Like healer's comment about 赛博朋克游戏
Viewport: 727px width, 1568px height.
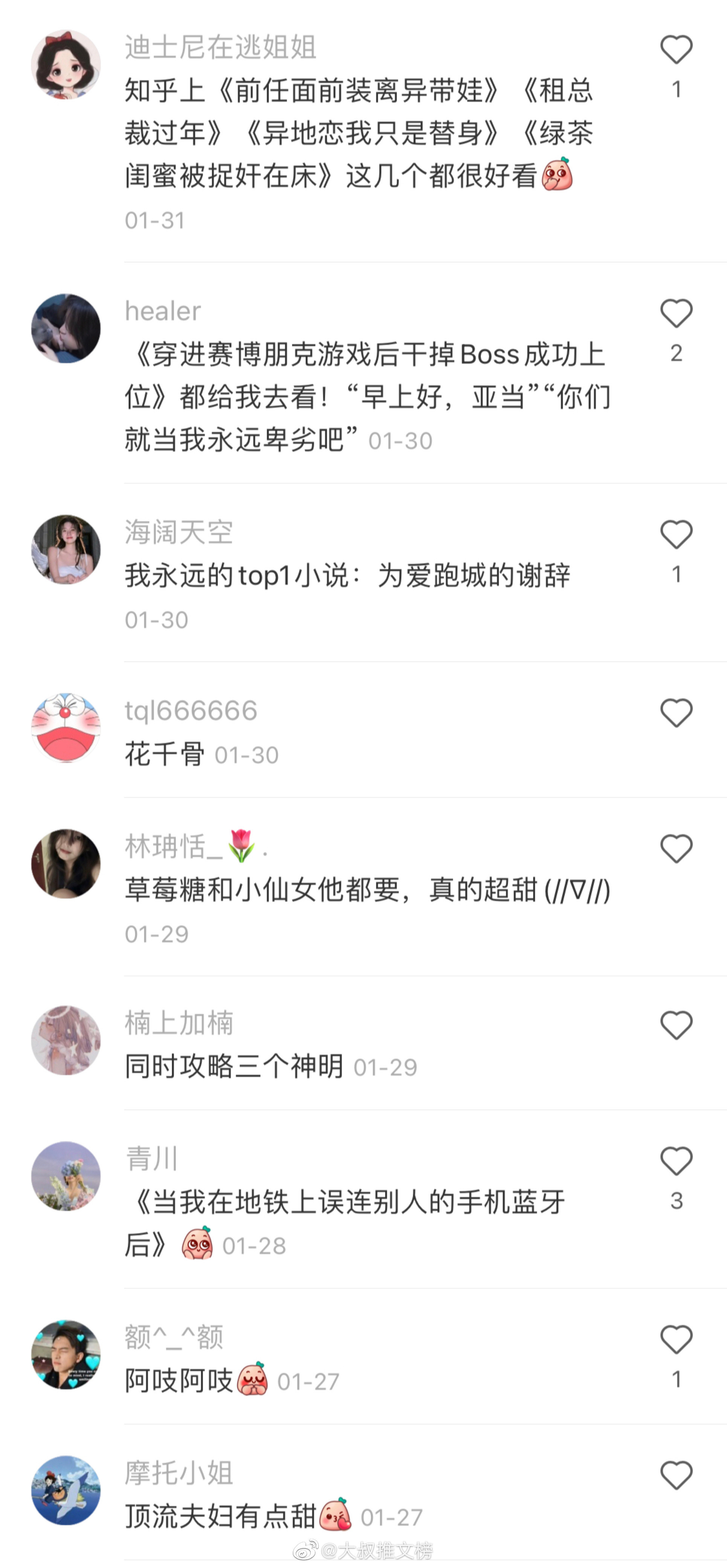pyautogui.click(x=677, y=314)
